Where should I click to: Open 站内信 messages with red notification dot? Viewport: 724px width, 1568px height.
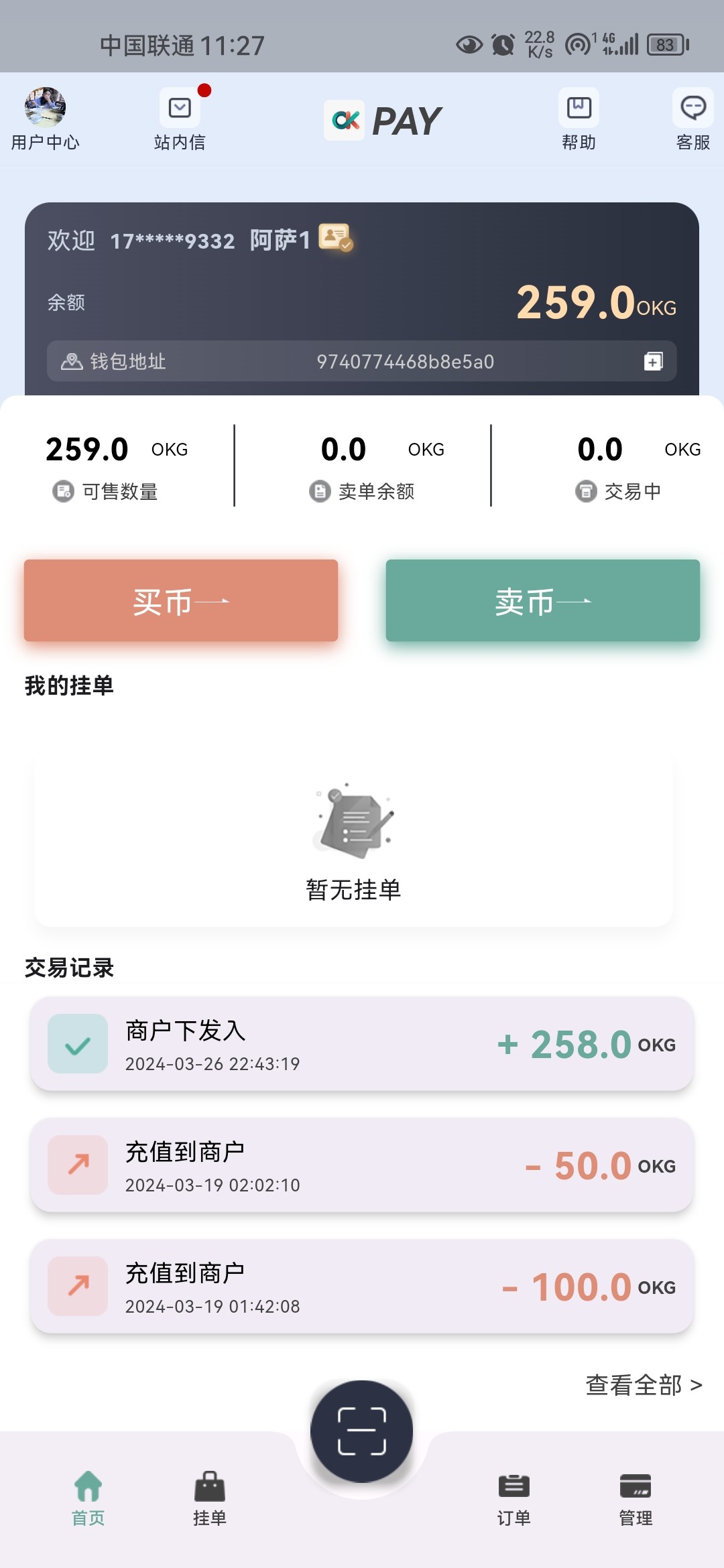pos(178,109)
